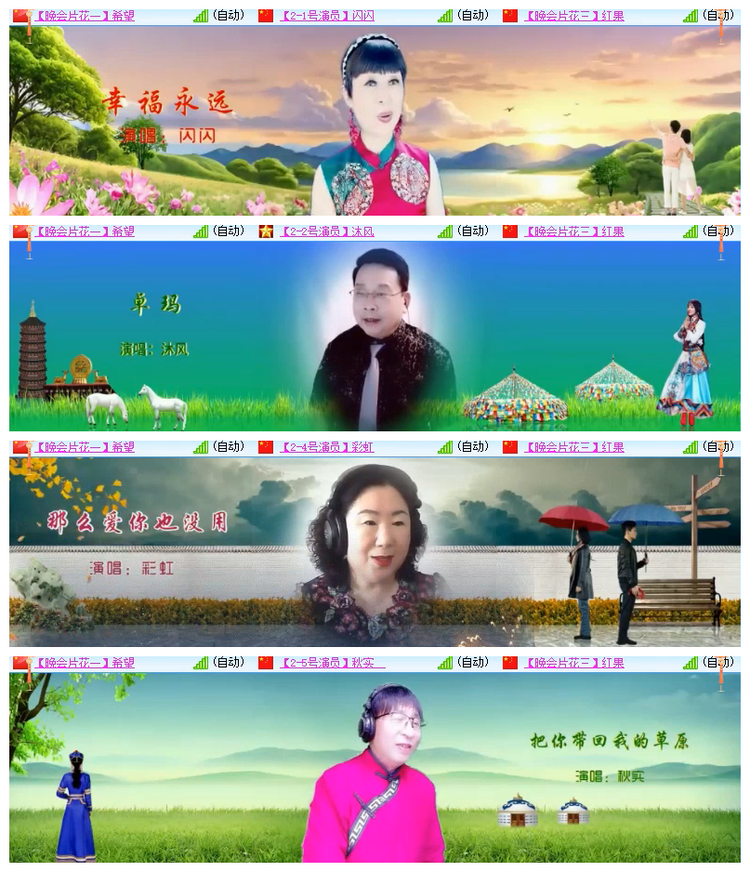Click the flag icon before 【2-1号演员】闪闪
Image resolution: width=750 pixels, height=872 pixels.
[x=264, y=15]
